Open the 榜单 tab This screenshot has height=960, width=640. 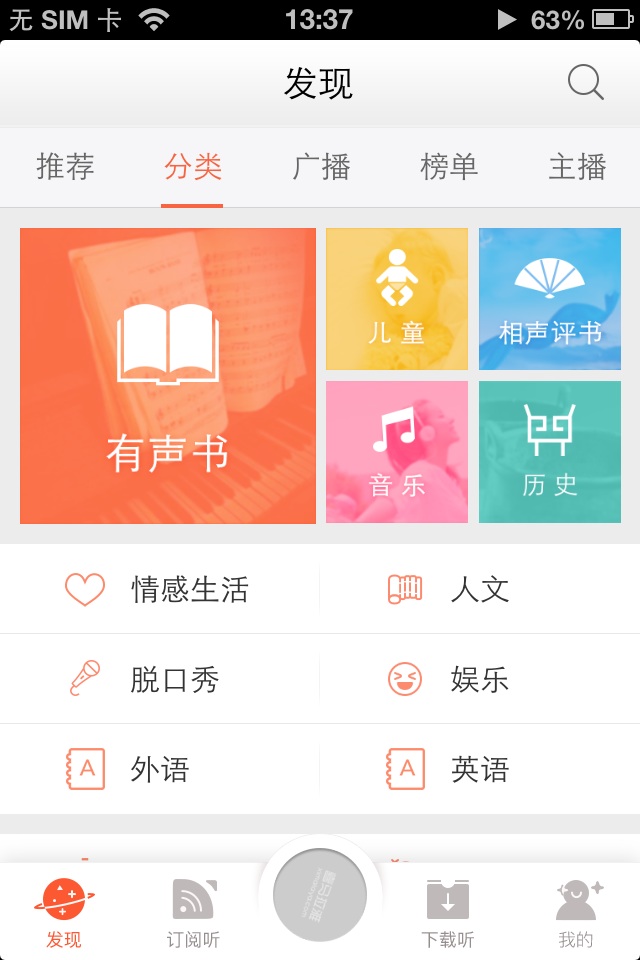(x=449, y=167)
